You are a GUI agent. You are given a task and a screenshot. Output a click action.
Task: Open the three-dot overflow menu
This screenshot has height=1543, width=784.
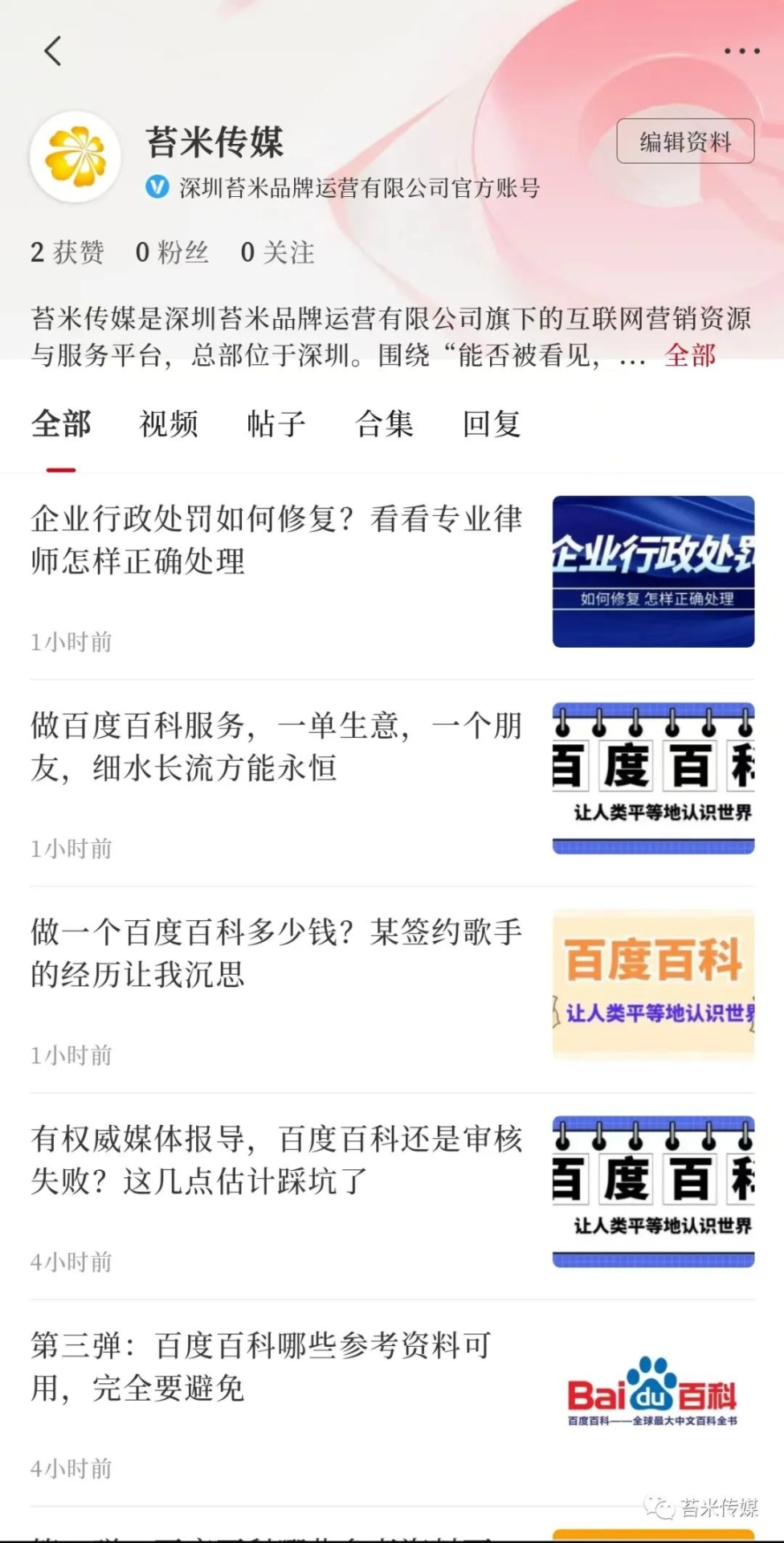(x=741, y=51)
